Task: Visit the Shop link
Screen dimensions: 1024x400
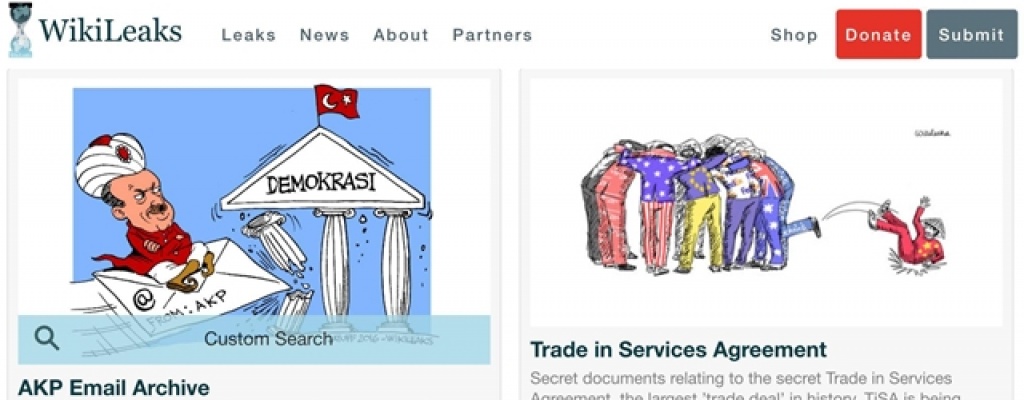Action: coord(794,35)
